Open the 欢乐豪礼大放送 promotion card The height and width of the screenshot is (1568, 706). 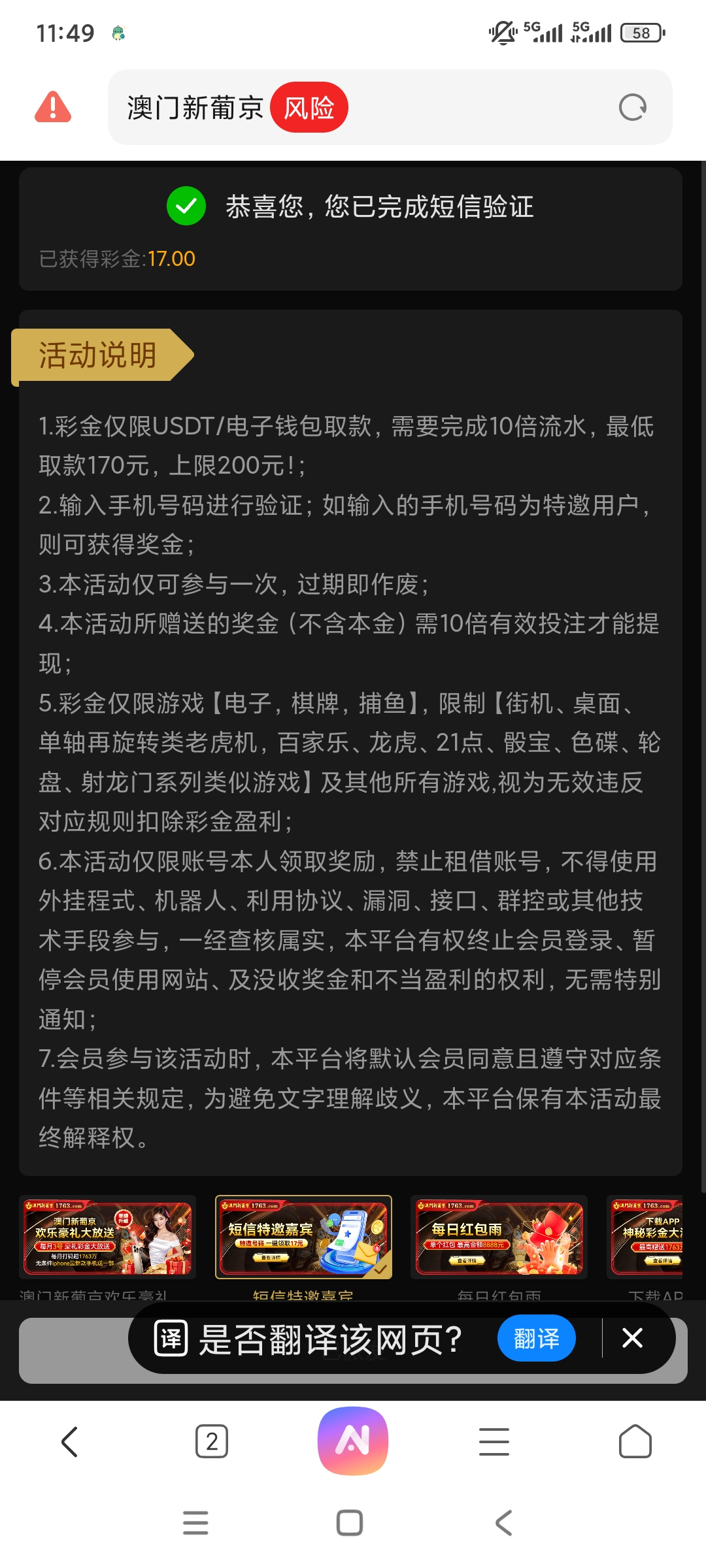click(x=107, y=1237)
